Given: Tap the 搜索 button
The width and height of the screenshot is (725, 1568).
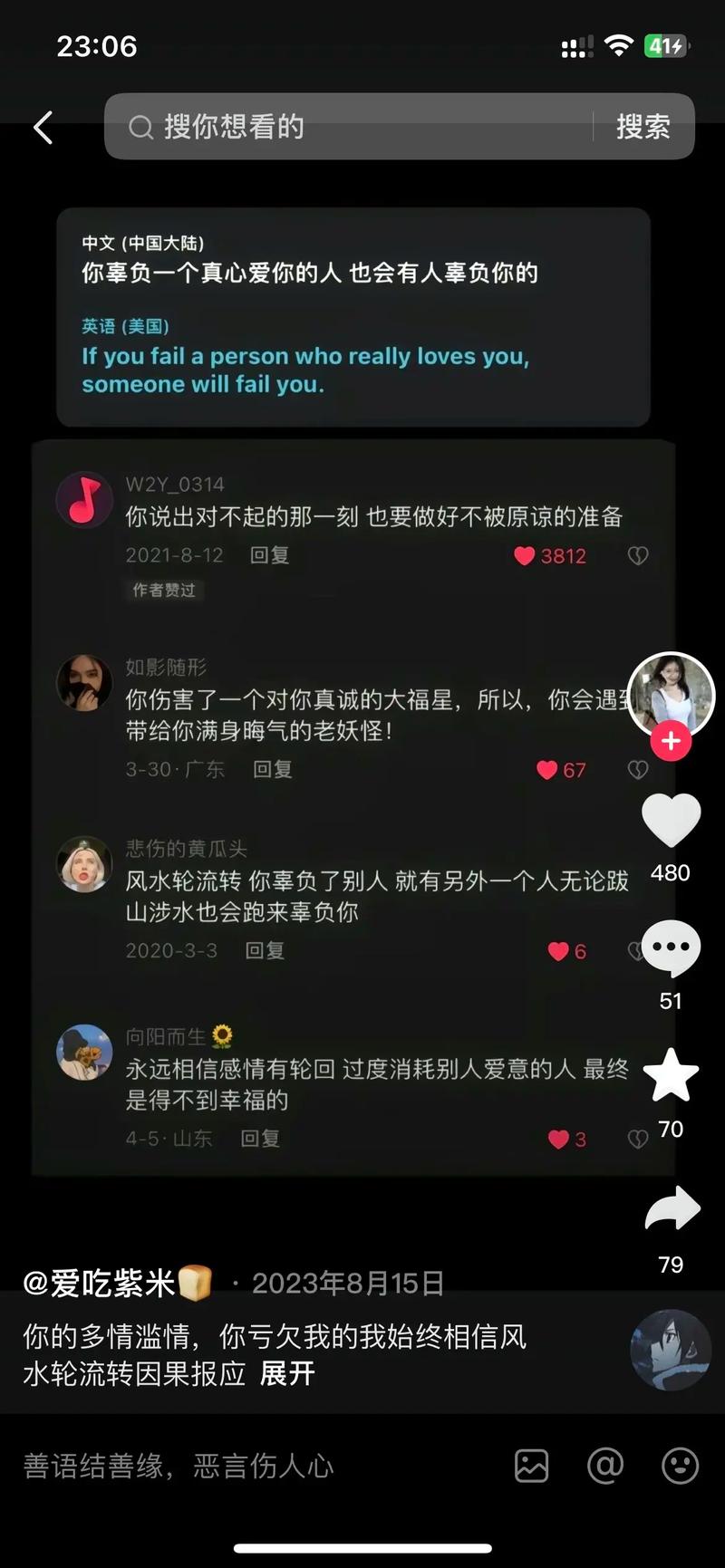Looking at the screenshot, I should click(643, 128).
